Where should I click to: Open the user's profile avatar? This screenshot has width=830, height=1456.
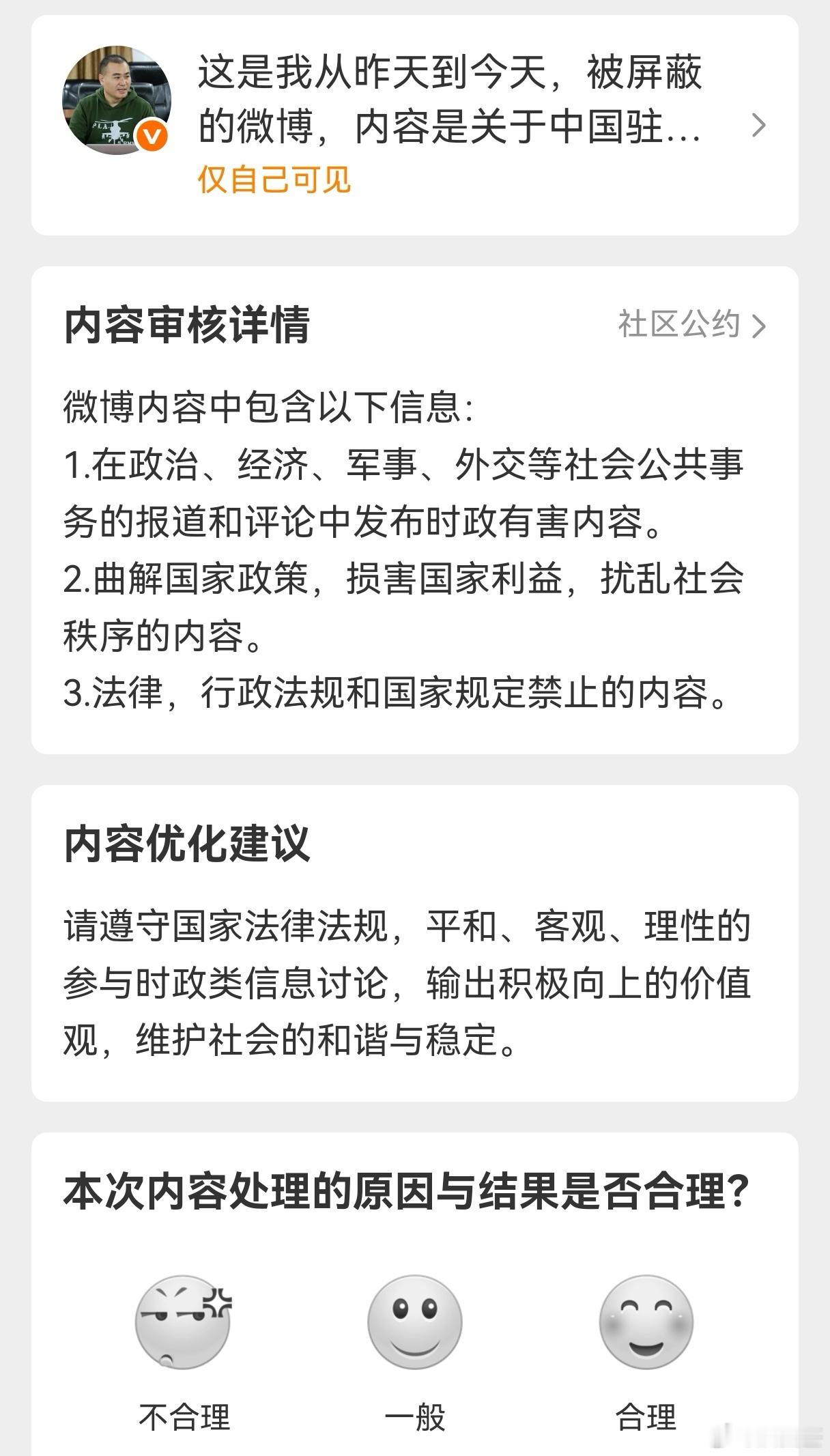(117, 98)
